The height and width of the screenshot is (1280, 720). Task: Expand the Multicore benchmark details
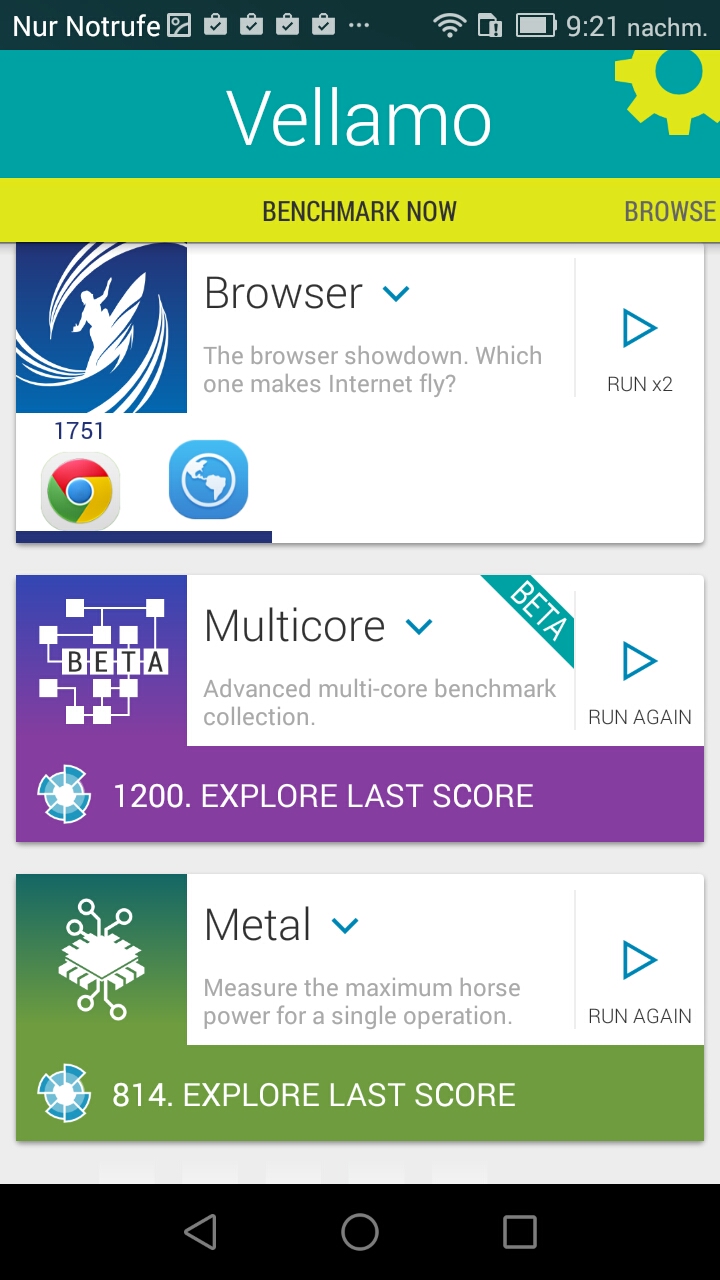point(419,627)
